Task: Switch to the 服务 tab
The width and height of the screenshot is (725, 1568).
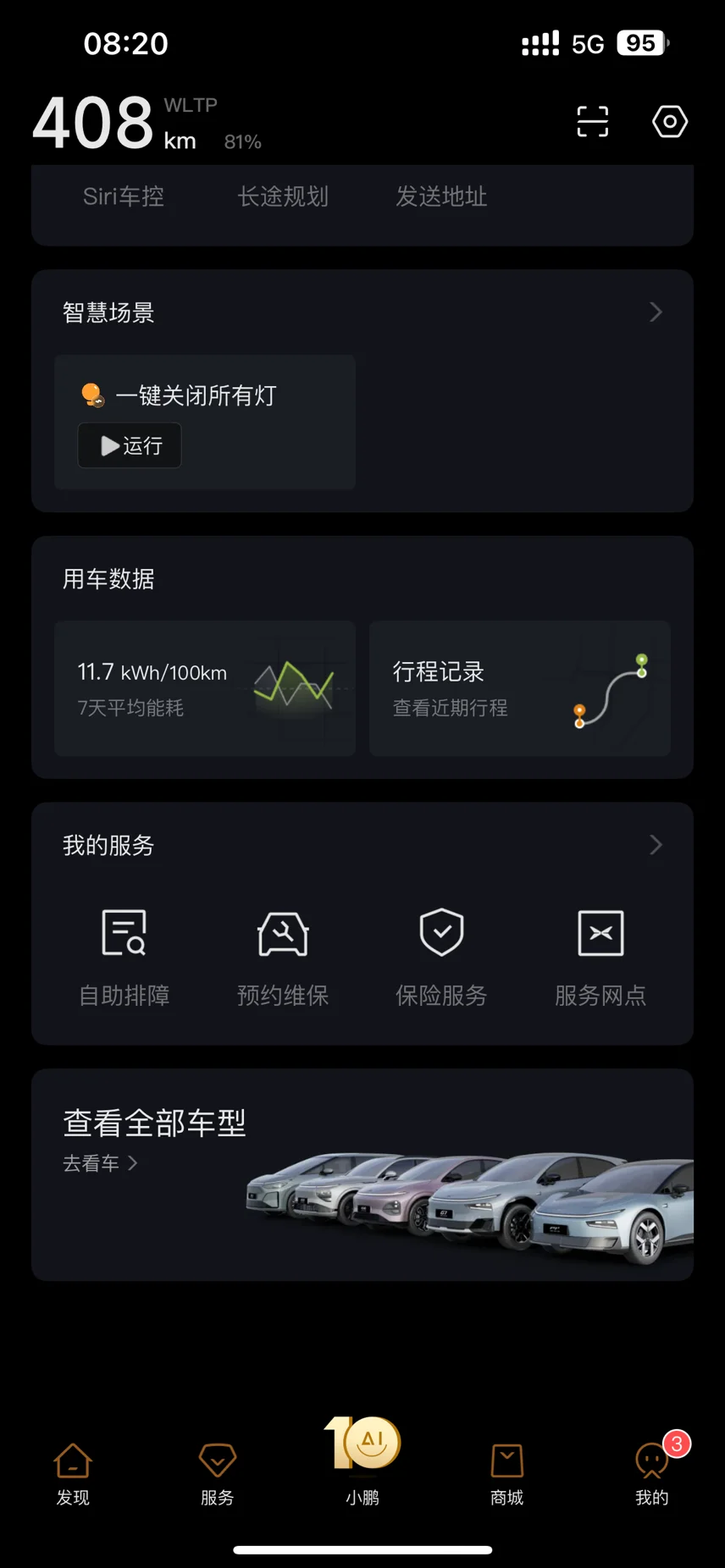Action: [x=218, y=1475]
